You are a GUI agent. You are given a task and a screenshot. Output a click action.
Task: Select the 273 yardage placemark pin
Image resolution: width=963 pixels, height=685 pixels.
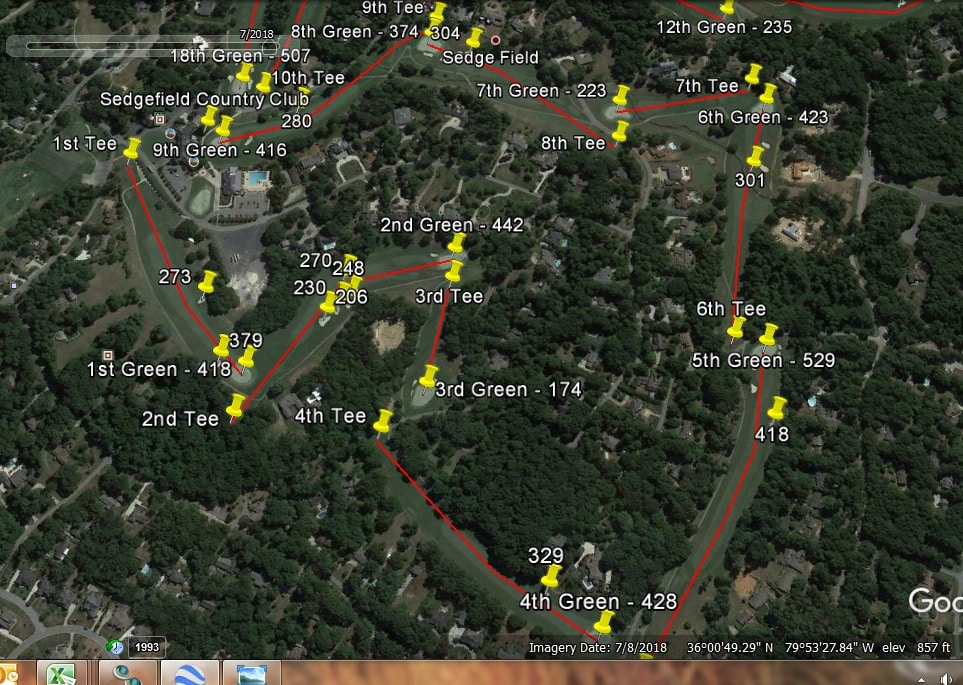[x=208, y=281]
